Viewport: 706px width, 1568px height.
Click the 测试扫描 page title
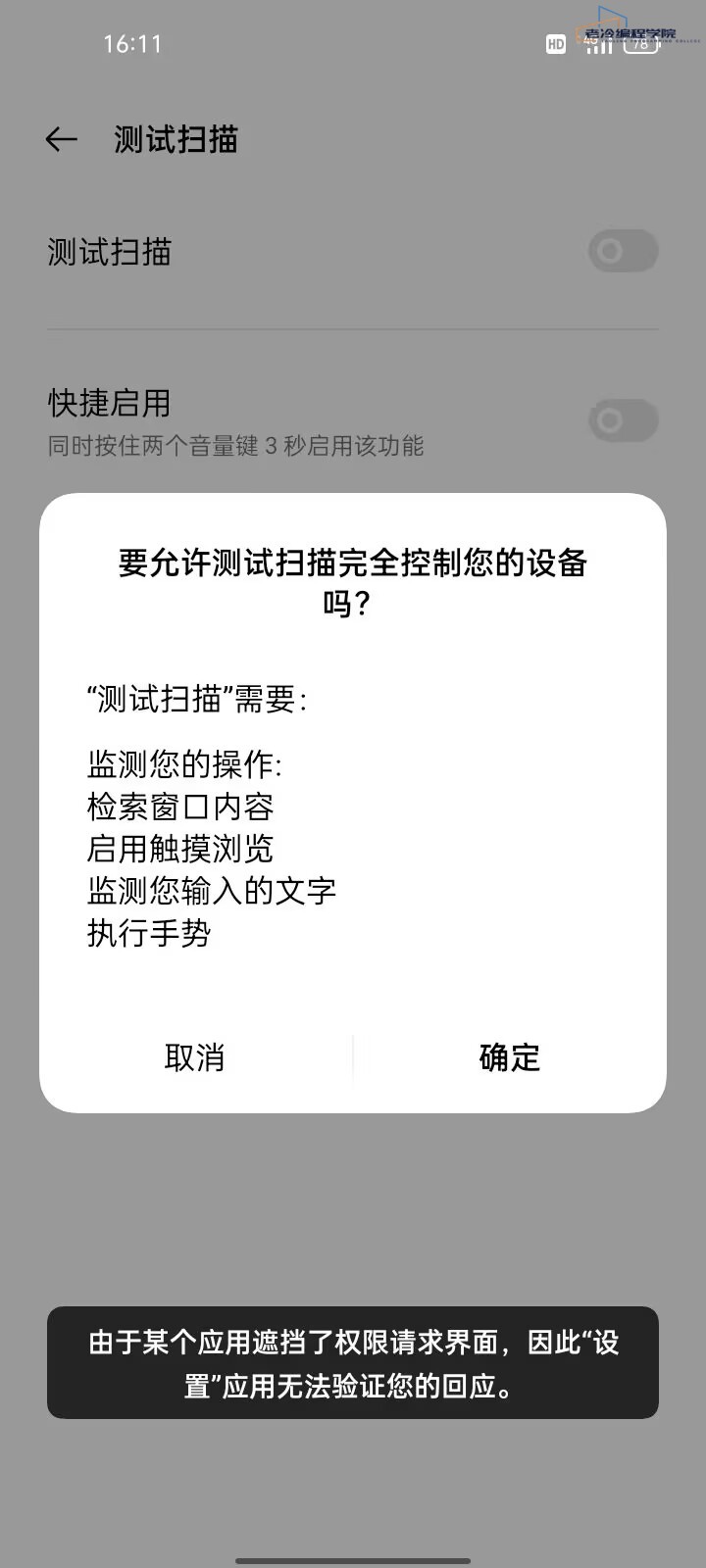tap(176, 139)
